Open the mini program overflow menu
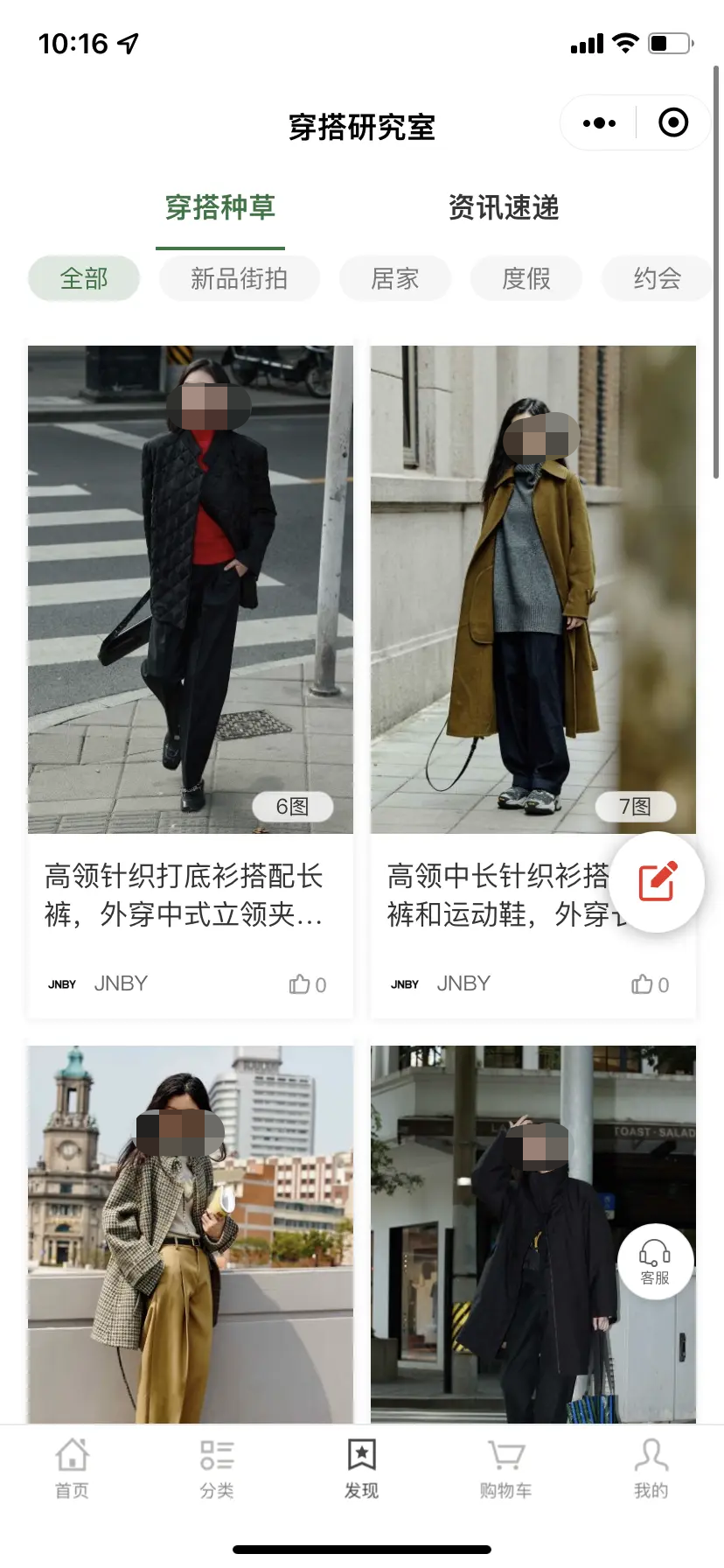724x1568 pixels. tap(599, 123)
